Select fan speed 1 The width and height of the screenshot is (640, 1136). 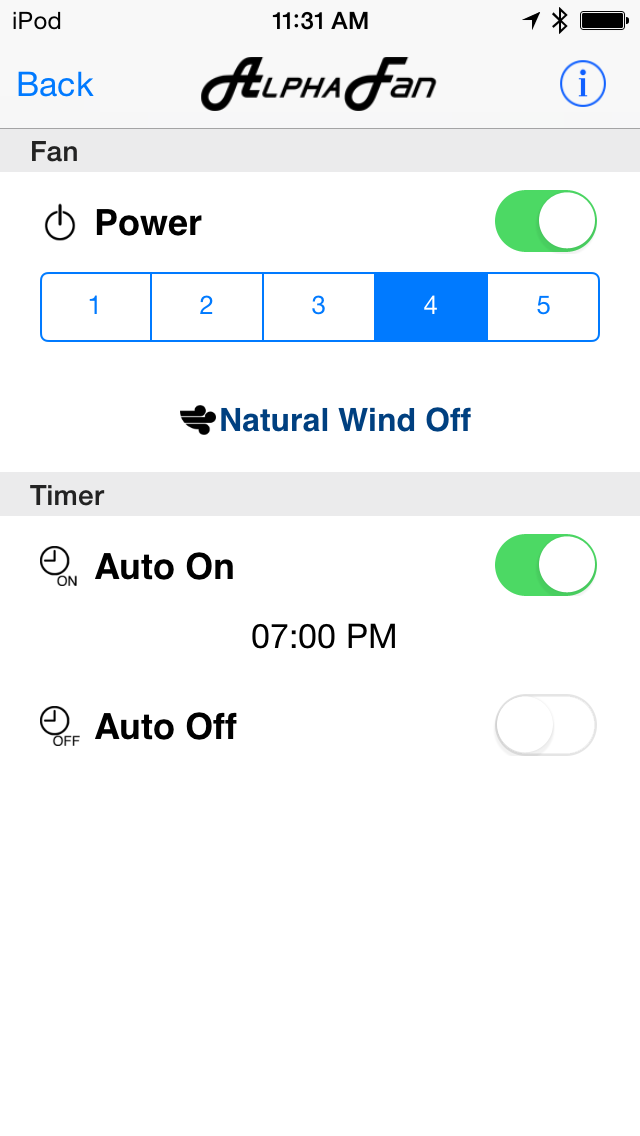pos(95,306)
